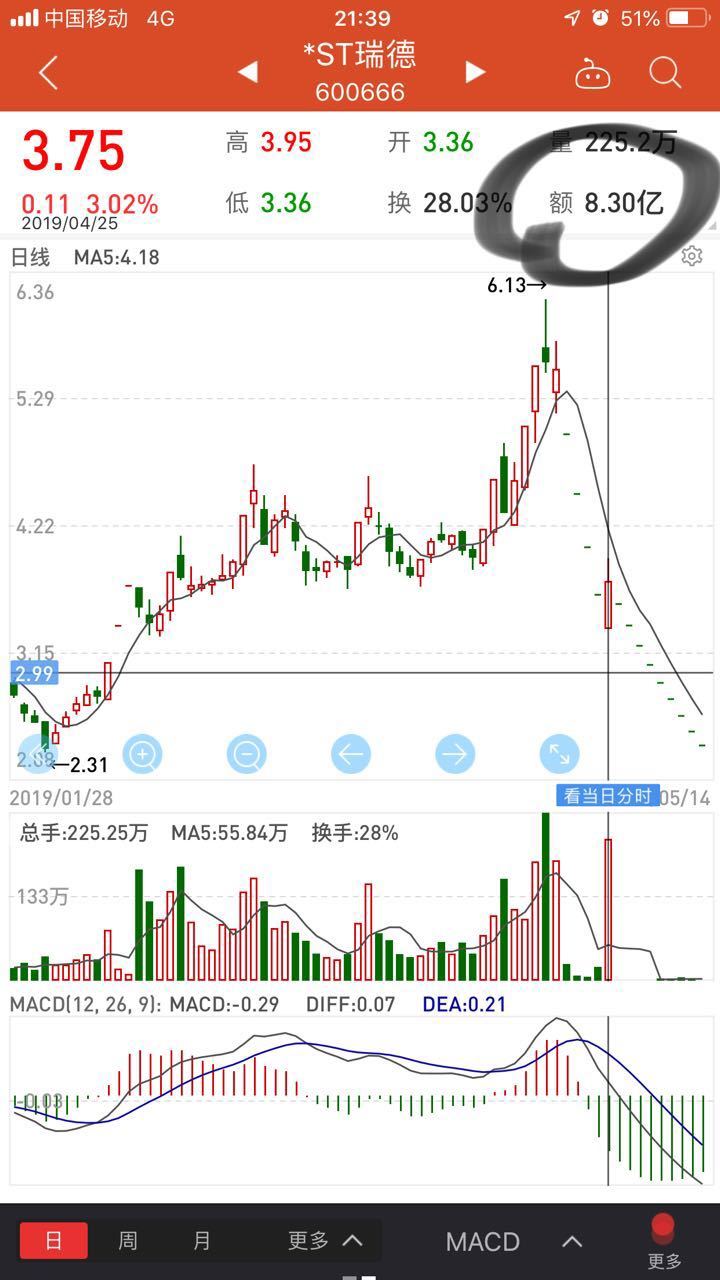
Task: Zoom in the K-line chart
Action: 143,753
